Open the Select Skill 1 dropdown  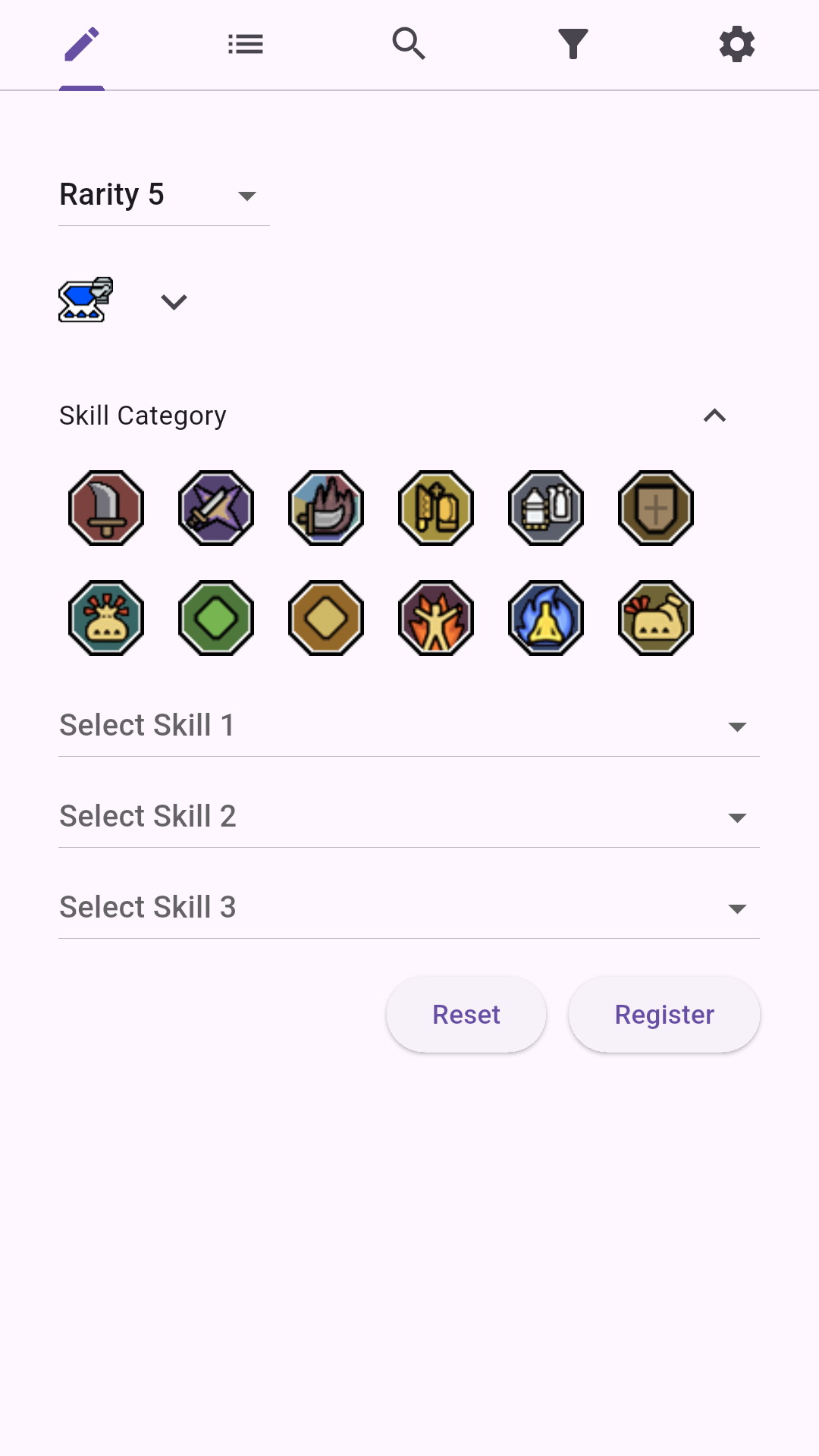tap(409, 726)
